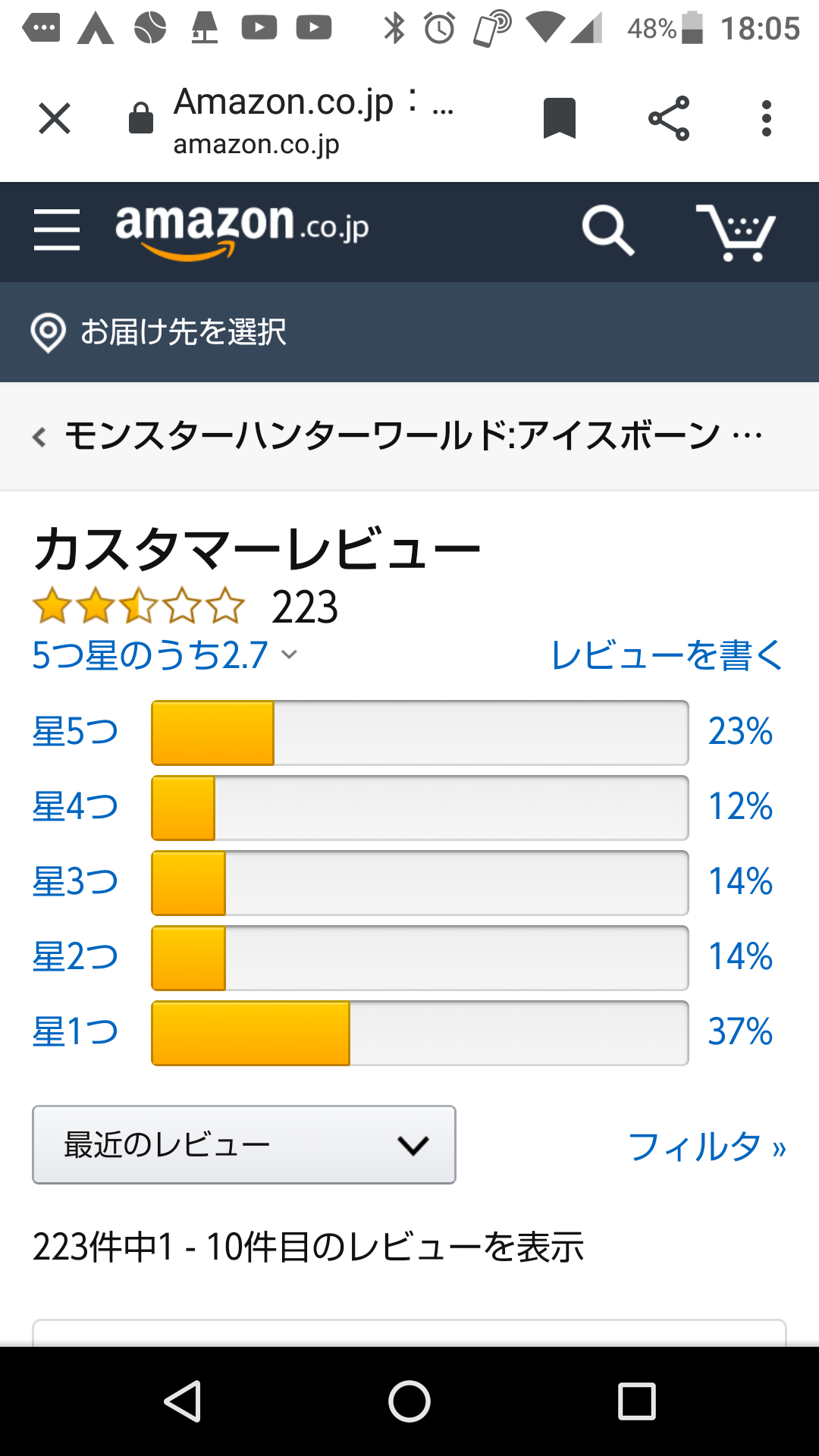Image resolution: width=819 pixels, height=1456 pixels.
Task: Open review フィルタ options
Action: pyautogui.click(x=707, y=1147)
